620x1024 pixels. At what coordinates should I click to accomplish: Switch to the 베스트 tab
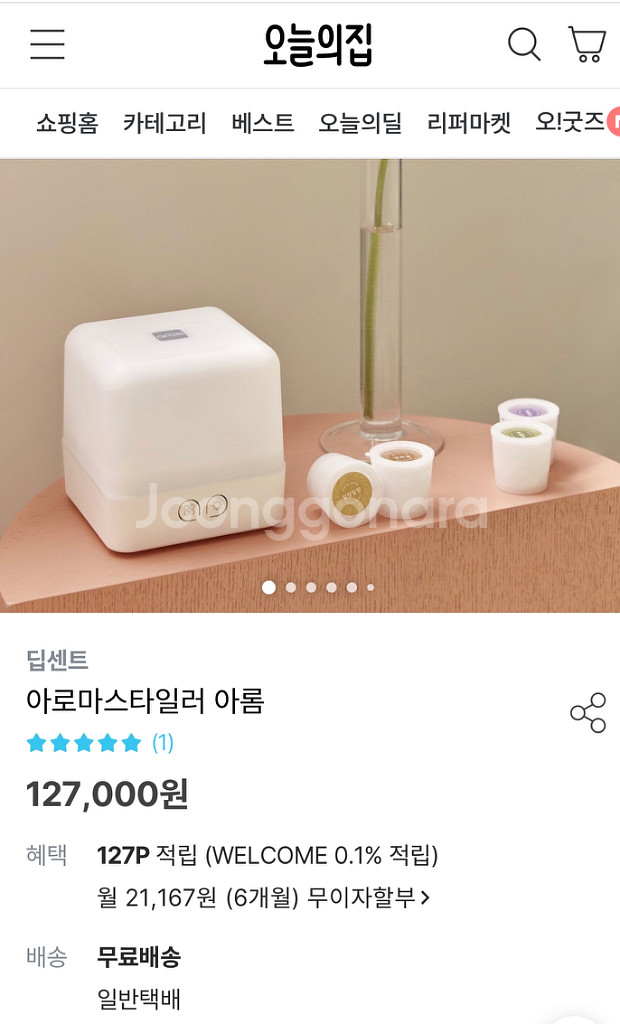pyautogui.click(x=263, y=123)
